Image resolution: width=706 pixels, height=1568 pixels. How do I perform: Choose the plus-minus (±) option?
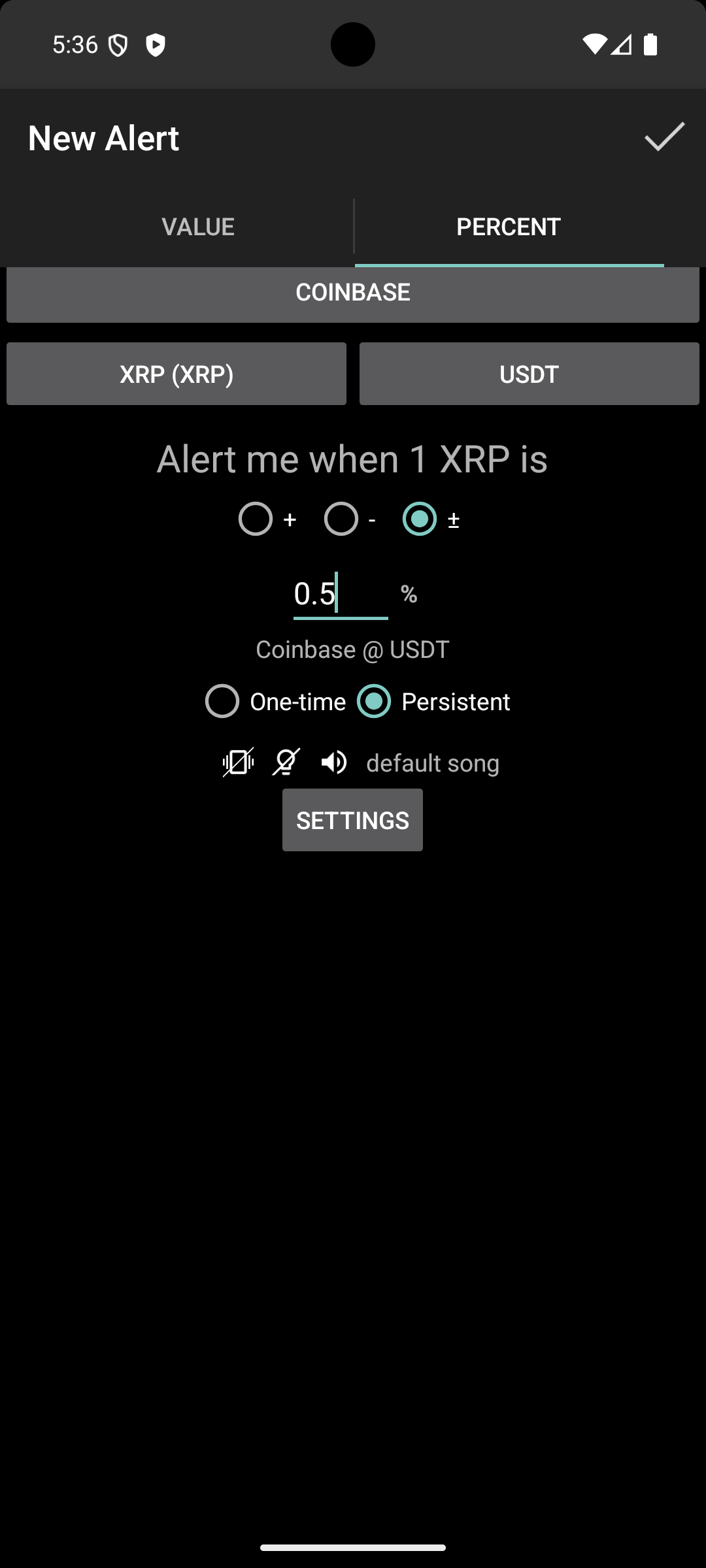[420, 519]
